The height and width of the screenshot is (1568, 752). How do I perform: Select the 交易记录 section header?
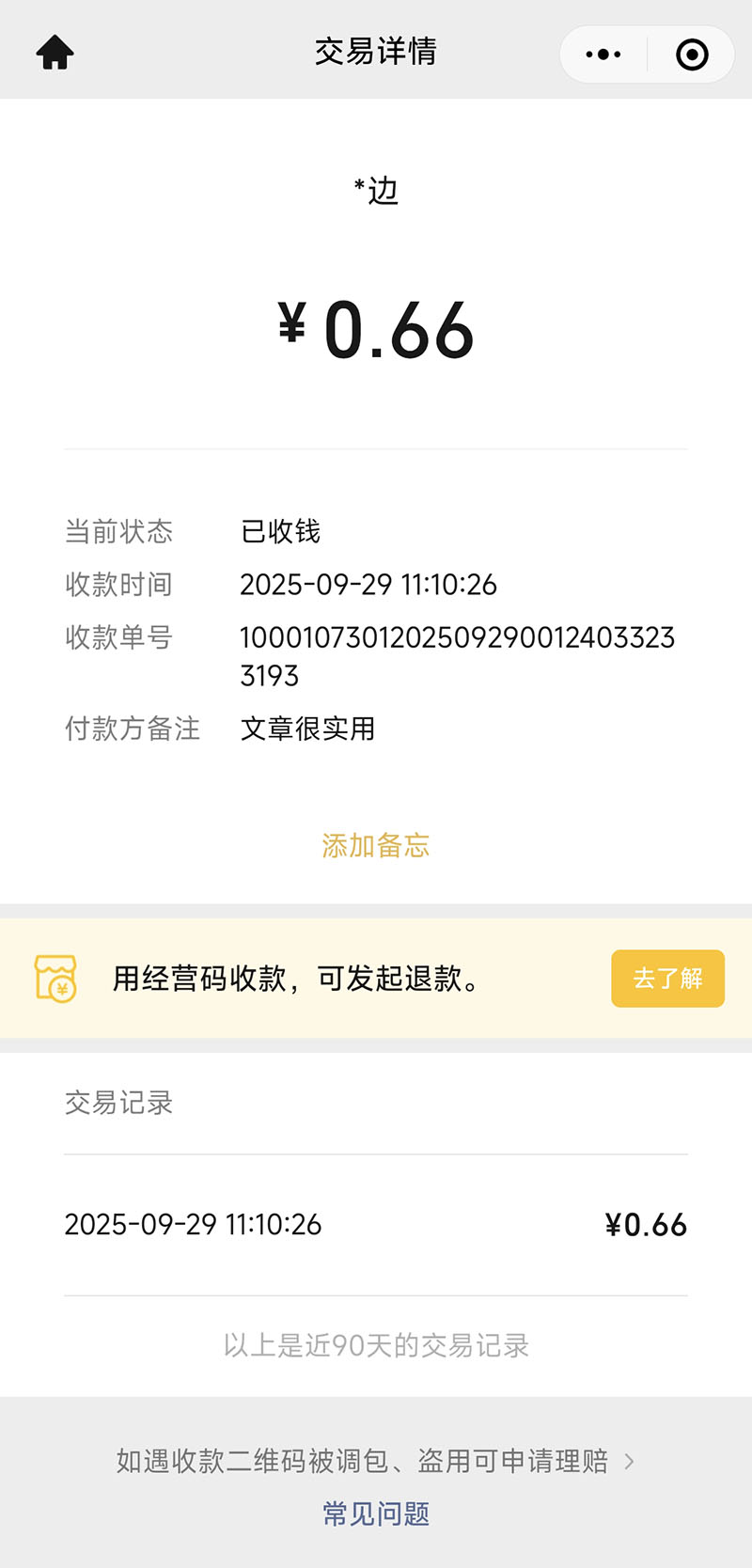pyautogui.click(x=118, y=1103)
